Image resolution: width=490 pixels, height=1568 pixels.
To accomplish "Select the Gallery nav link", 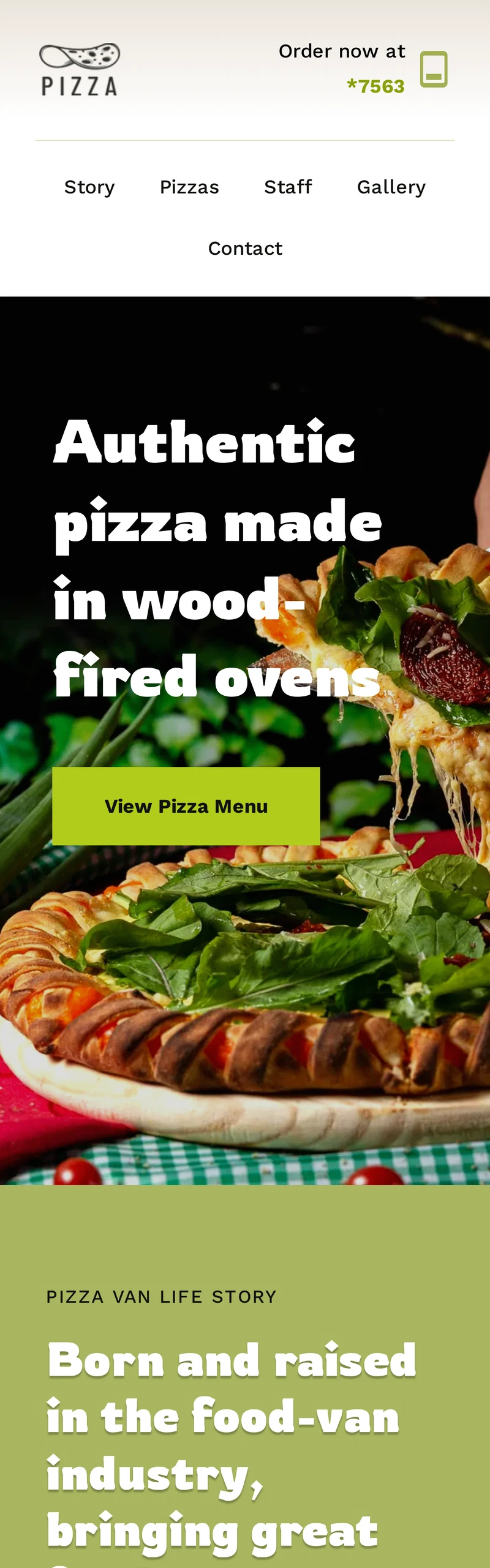I will 391,187.
